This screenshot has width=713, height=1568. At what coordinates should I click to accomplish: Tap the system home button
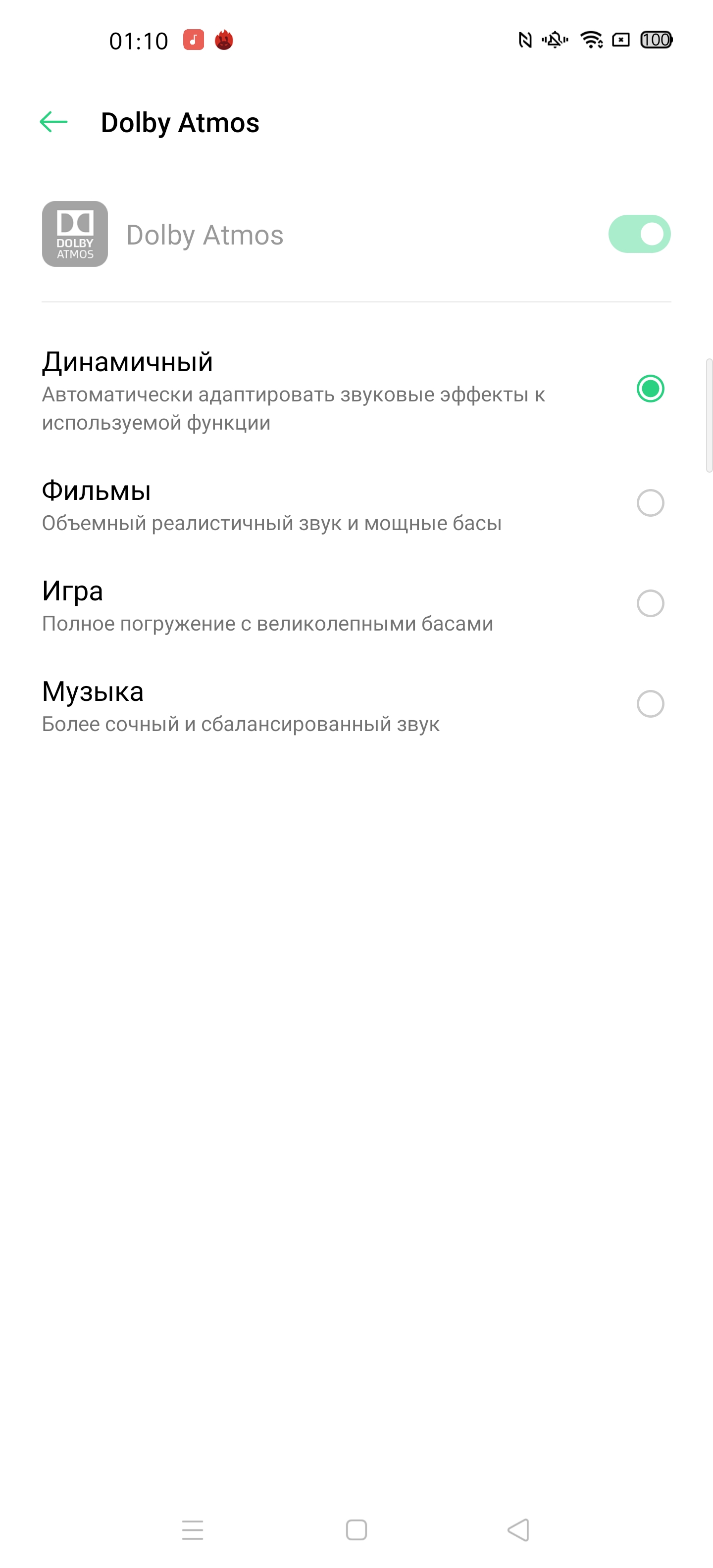(x=356, y=1530)
